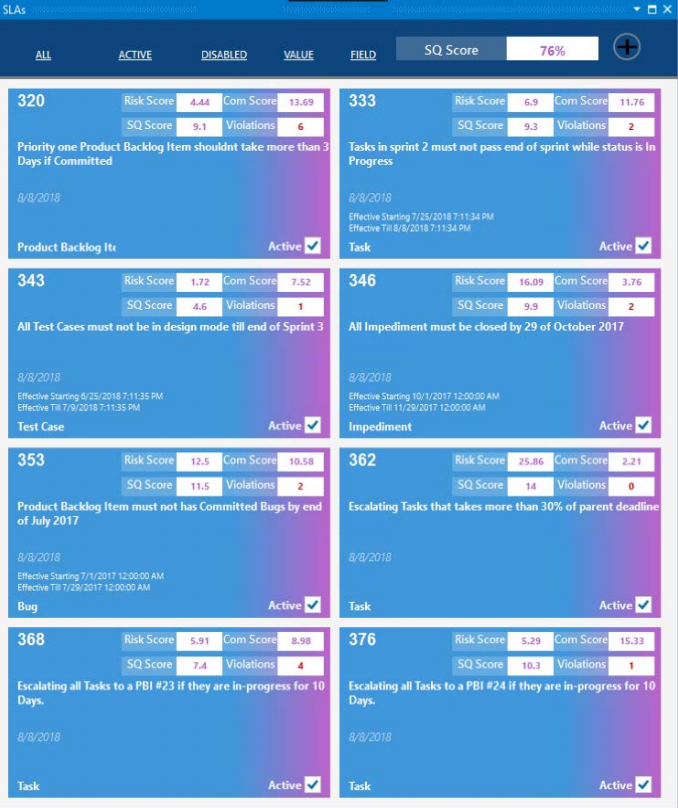Uncheck Active on SLA 376
678x808 pixels.
(644, 785)
